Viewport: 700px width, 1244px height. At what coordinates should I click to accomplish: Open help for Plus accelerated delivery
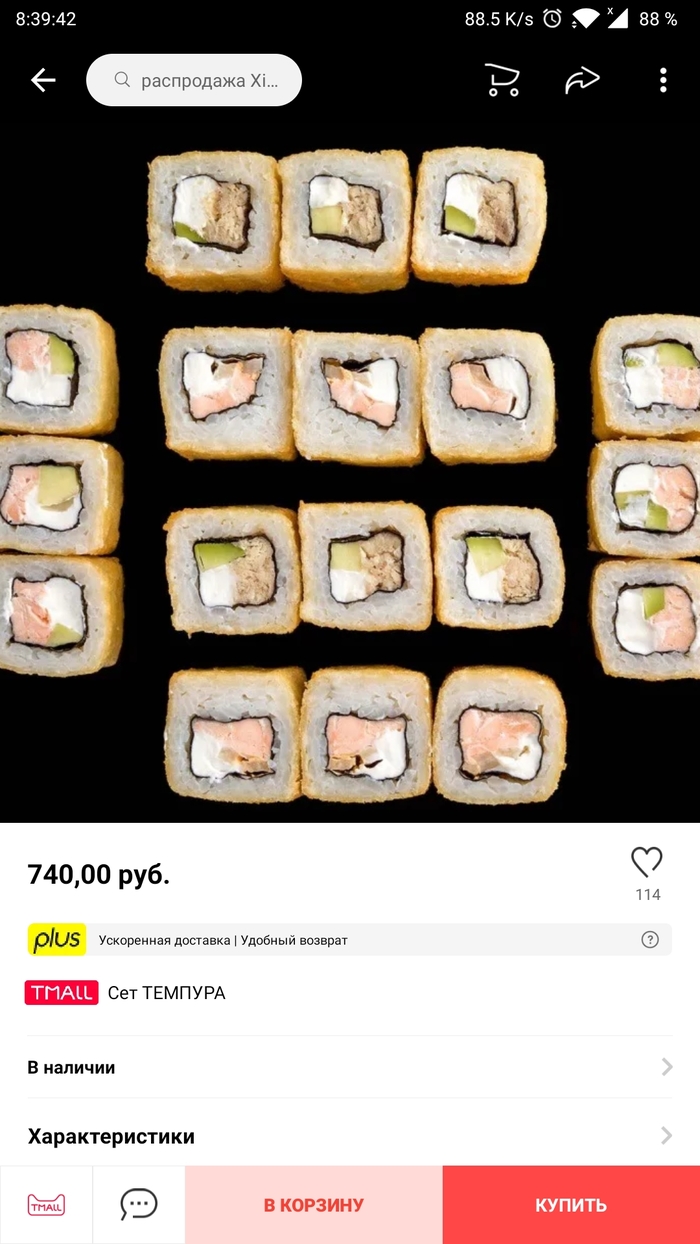650,939
